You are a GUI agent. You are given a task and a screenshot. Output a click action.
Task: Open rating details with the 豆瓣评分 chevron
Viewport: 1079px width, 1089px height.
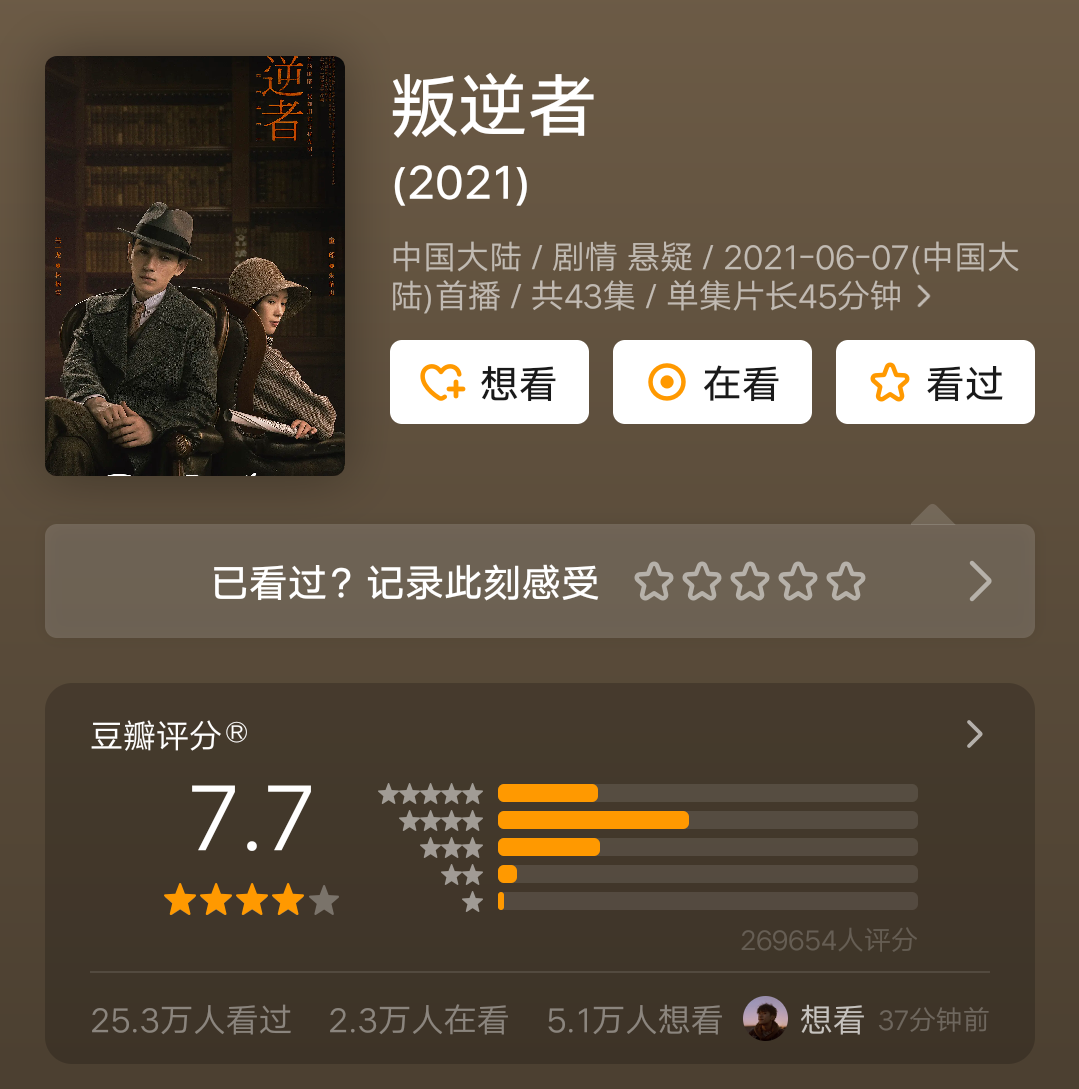click(x=973, y=733)
